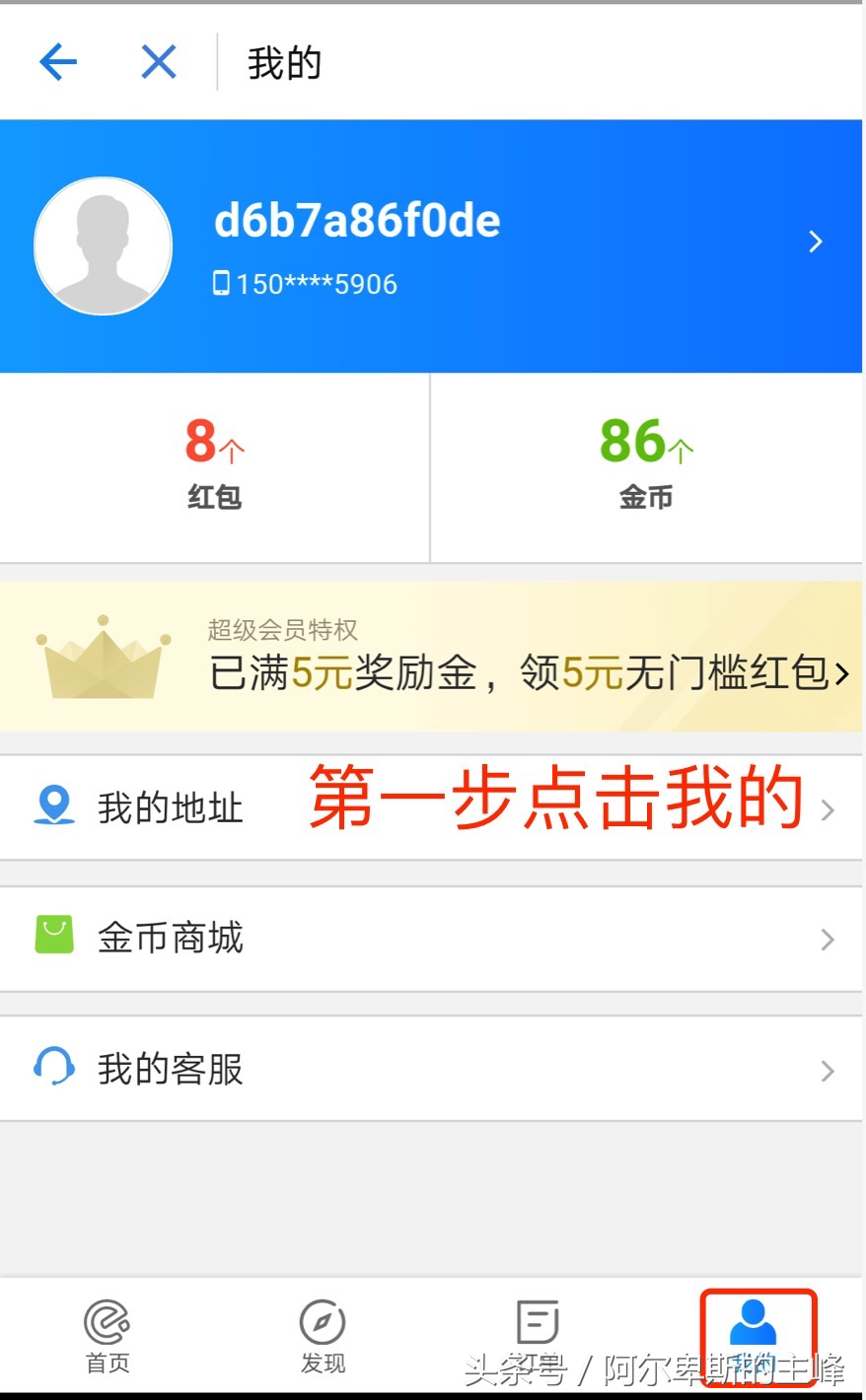
Task: Select the green shopping bag icon for 金币商城
Action: click(53, 938)
